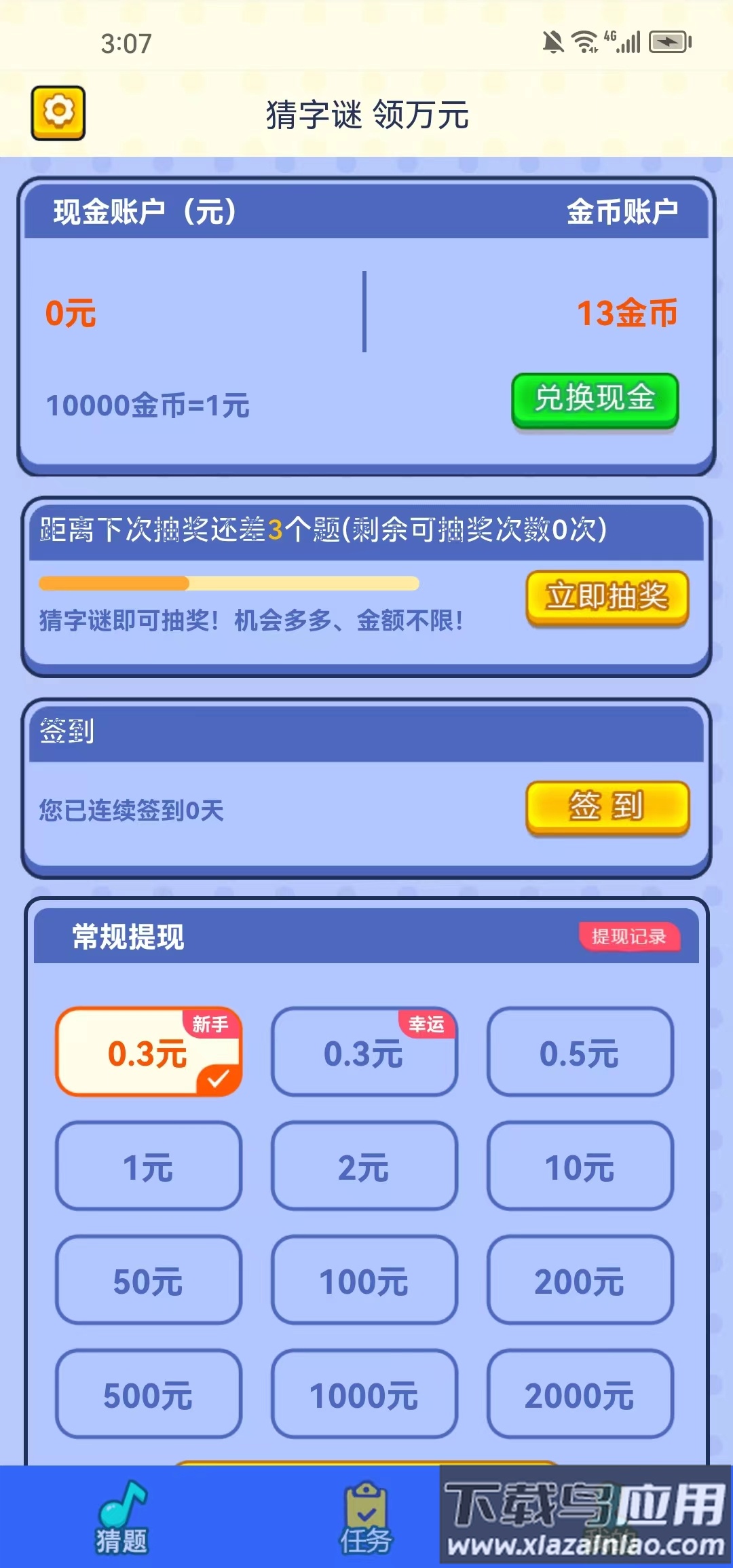This screenshot has height=1568, width=733.
Task: Select the lucky 幸运 0.3元 option
Action: click(364, 1052)
